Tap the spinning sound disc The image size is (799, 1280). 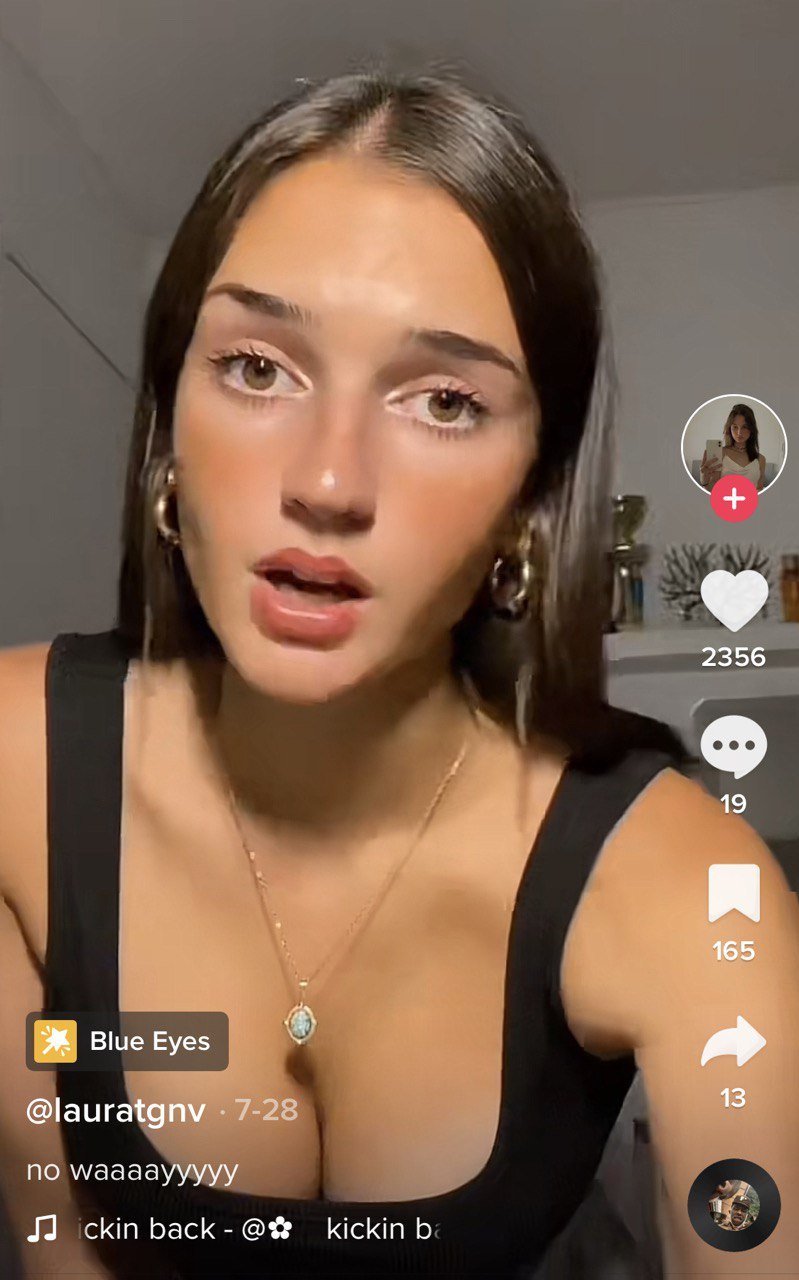(x=733, y=1205)
